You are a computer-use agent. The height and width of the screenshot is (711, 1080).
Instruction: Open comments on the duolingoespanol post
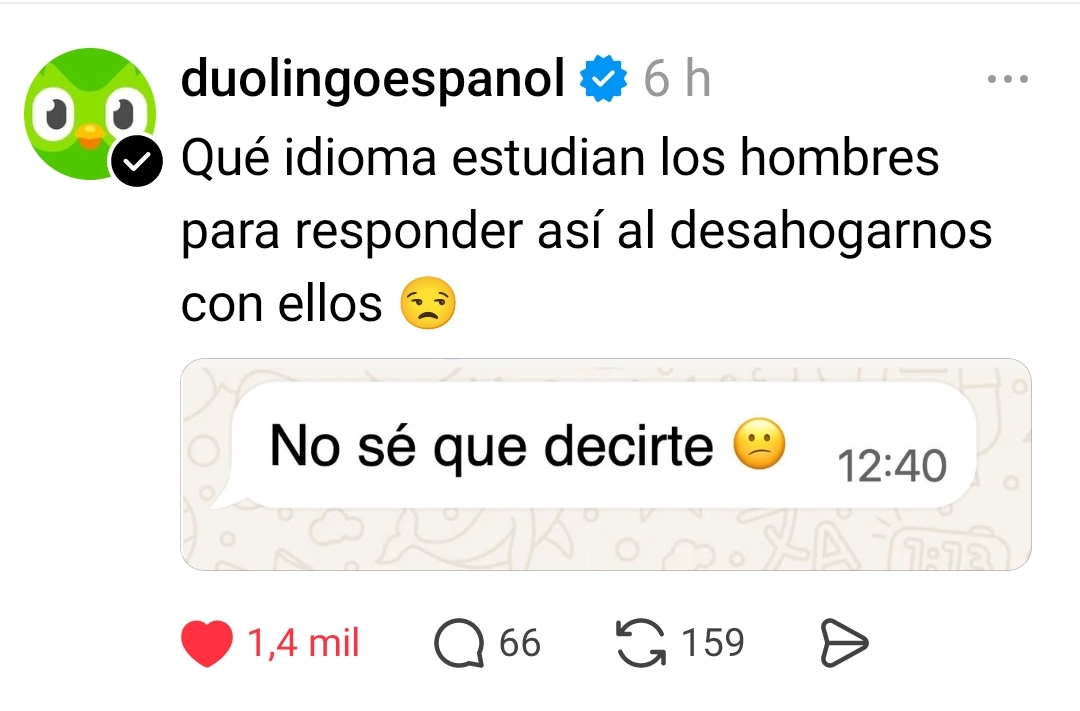tap(459, 643)
